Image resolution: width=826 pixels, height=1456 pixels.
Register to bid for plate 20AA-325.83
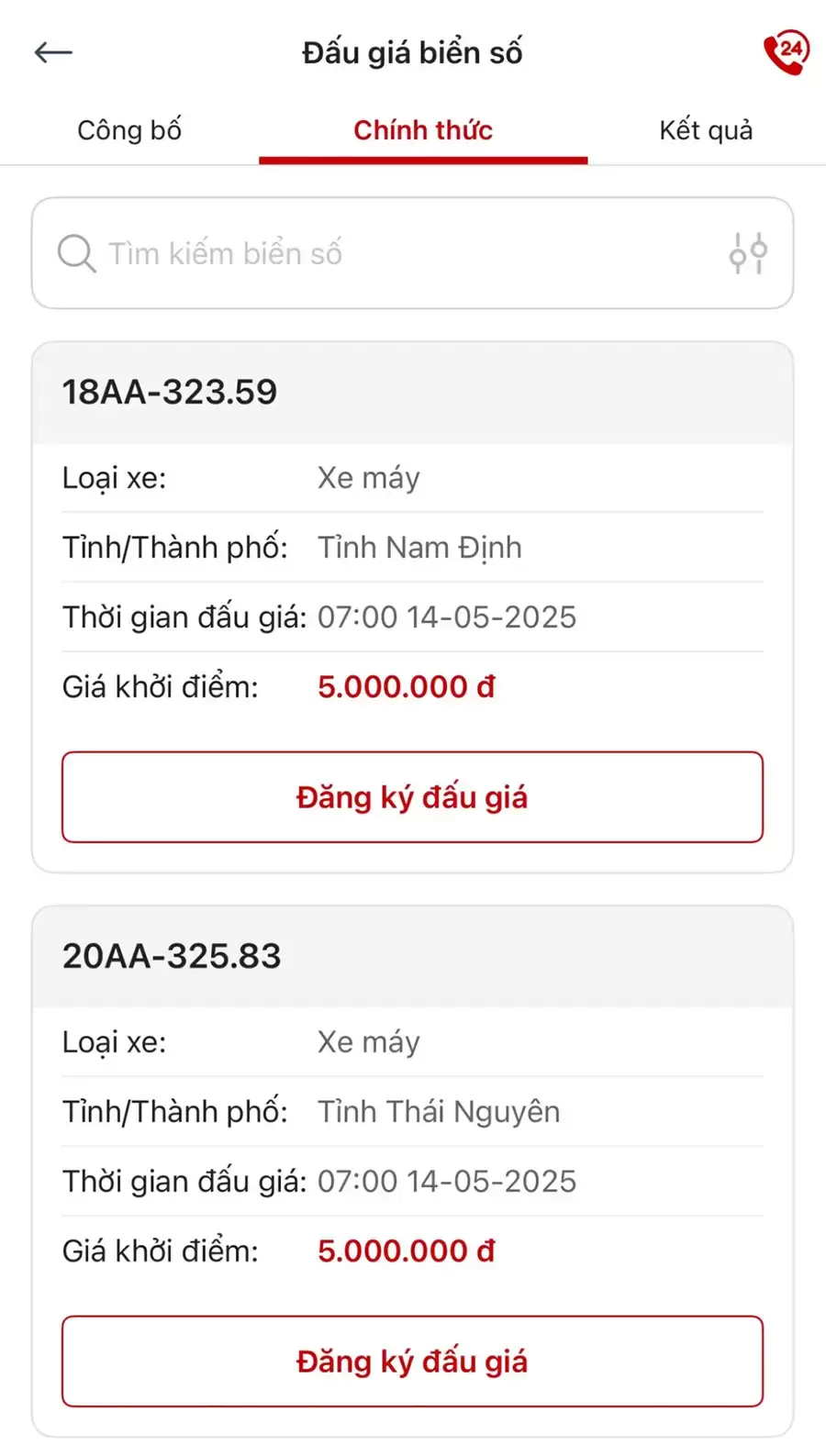point(412,1362)
